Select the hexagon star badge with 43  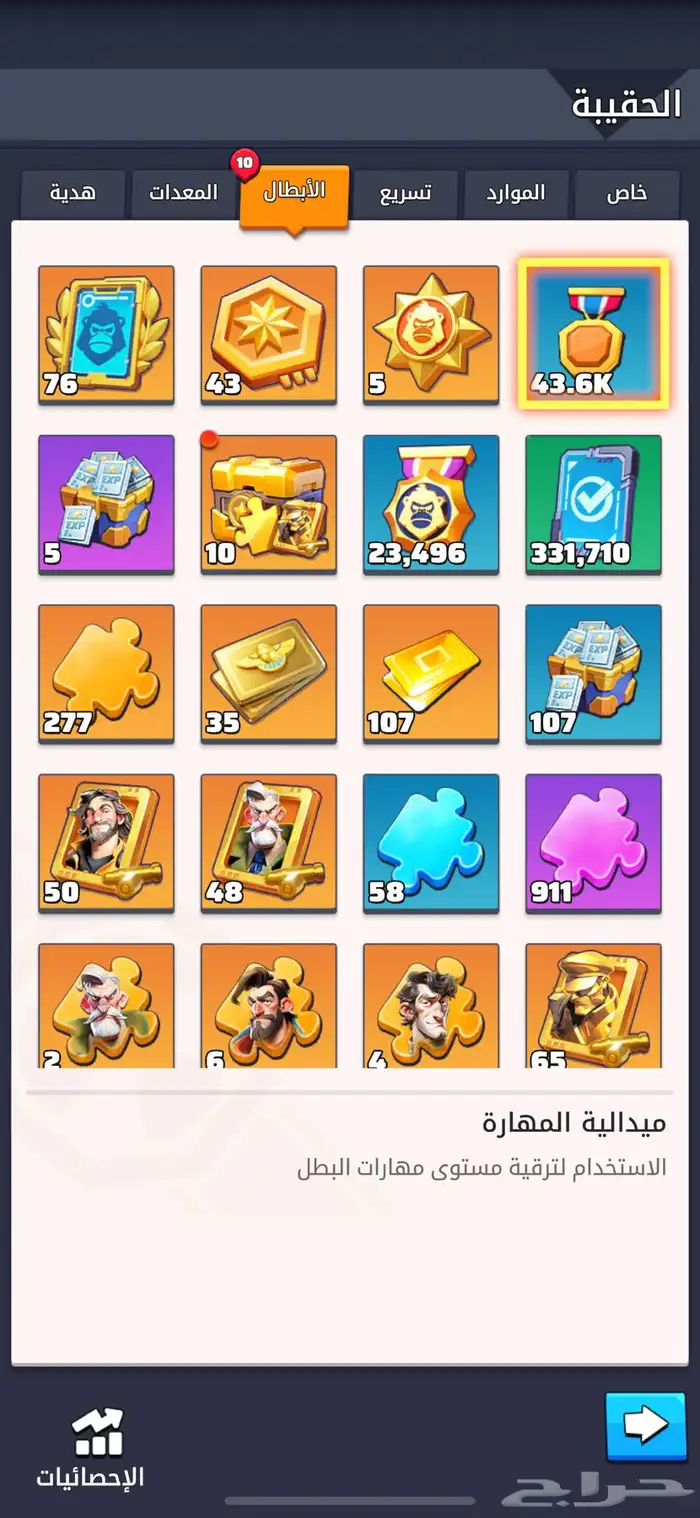click(x=269, y=335)
